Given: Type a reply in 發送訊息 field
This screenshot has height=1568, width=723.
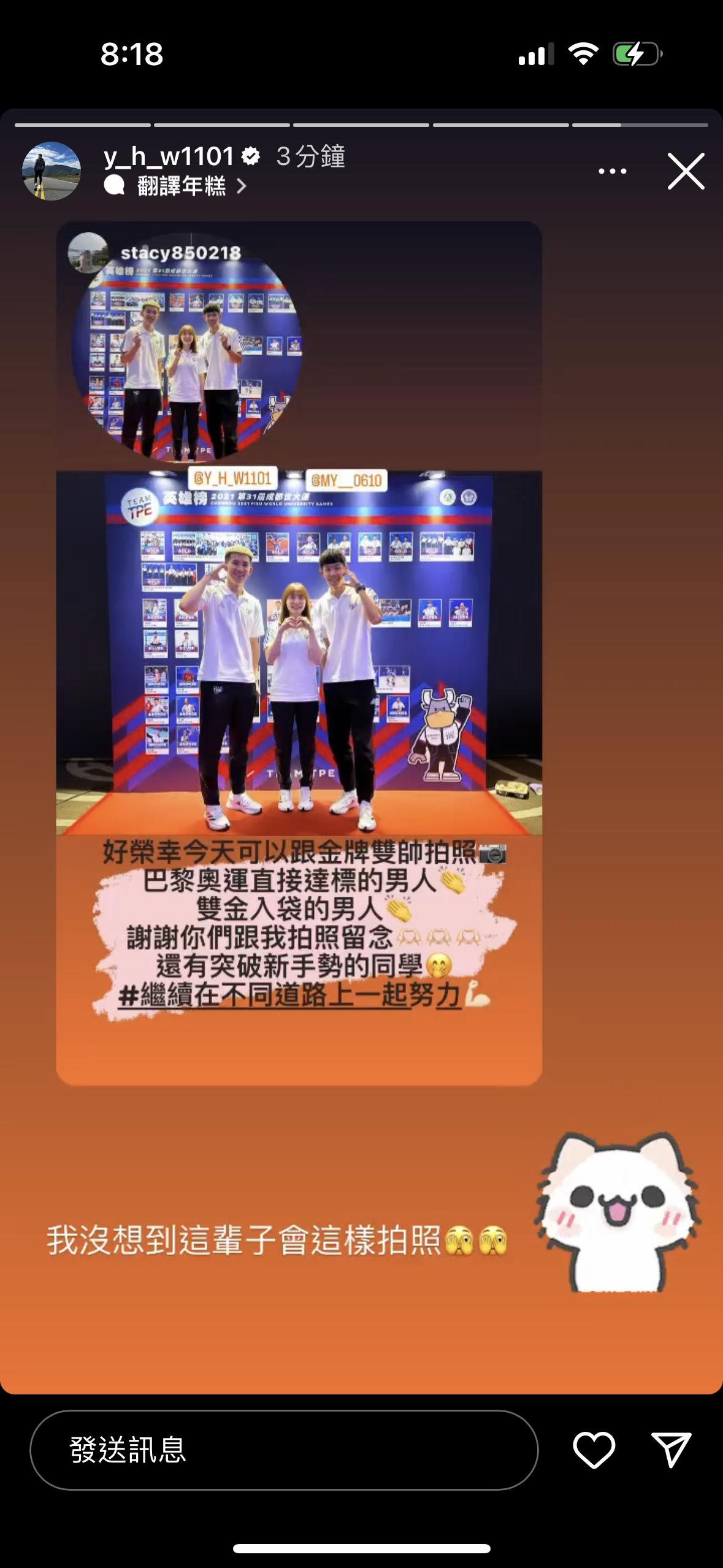Looking at the screenshot, I should pos(283,1450).
